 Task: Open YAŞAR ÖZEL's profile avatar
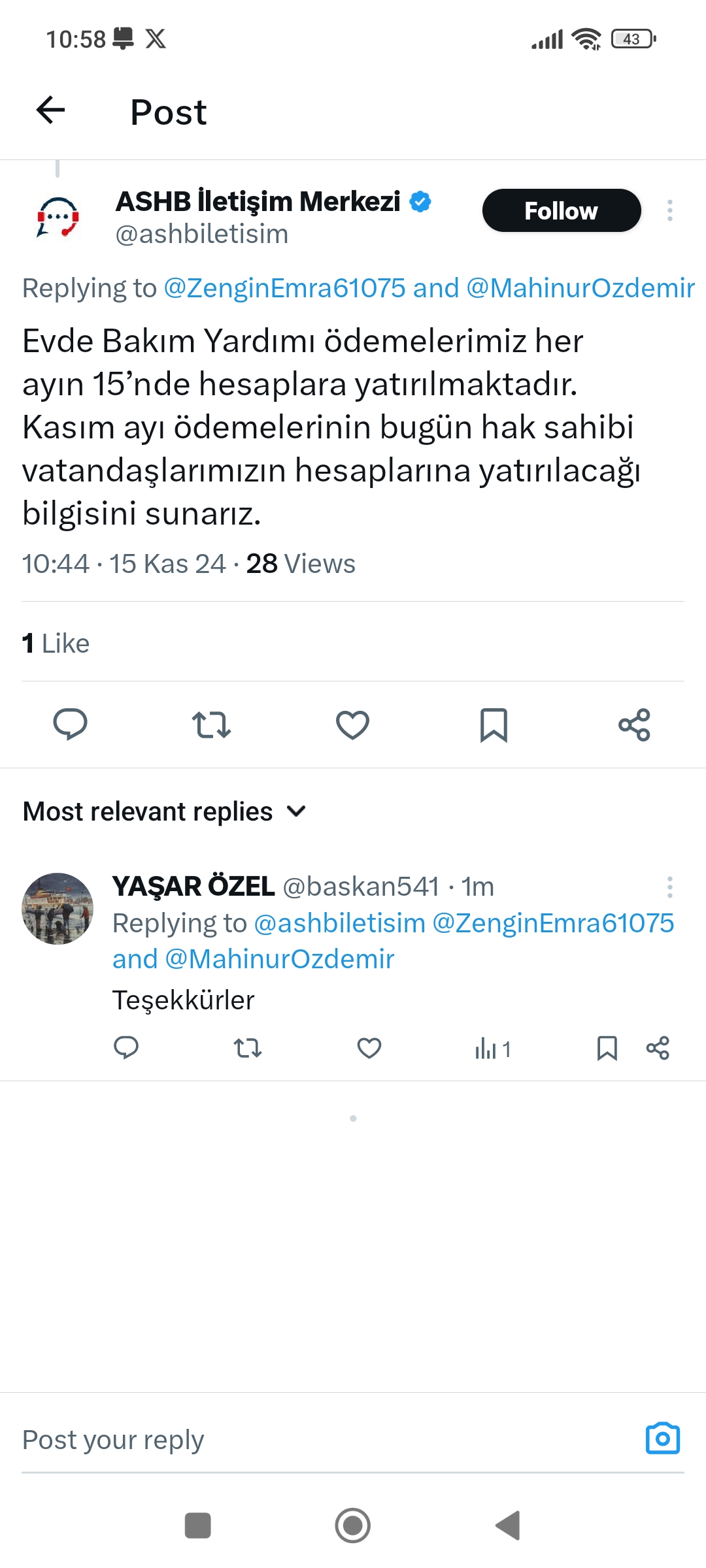point(58,908)
